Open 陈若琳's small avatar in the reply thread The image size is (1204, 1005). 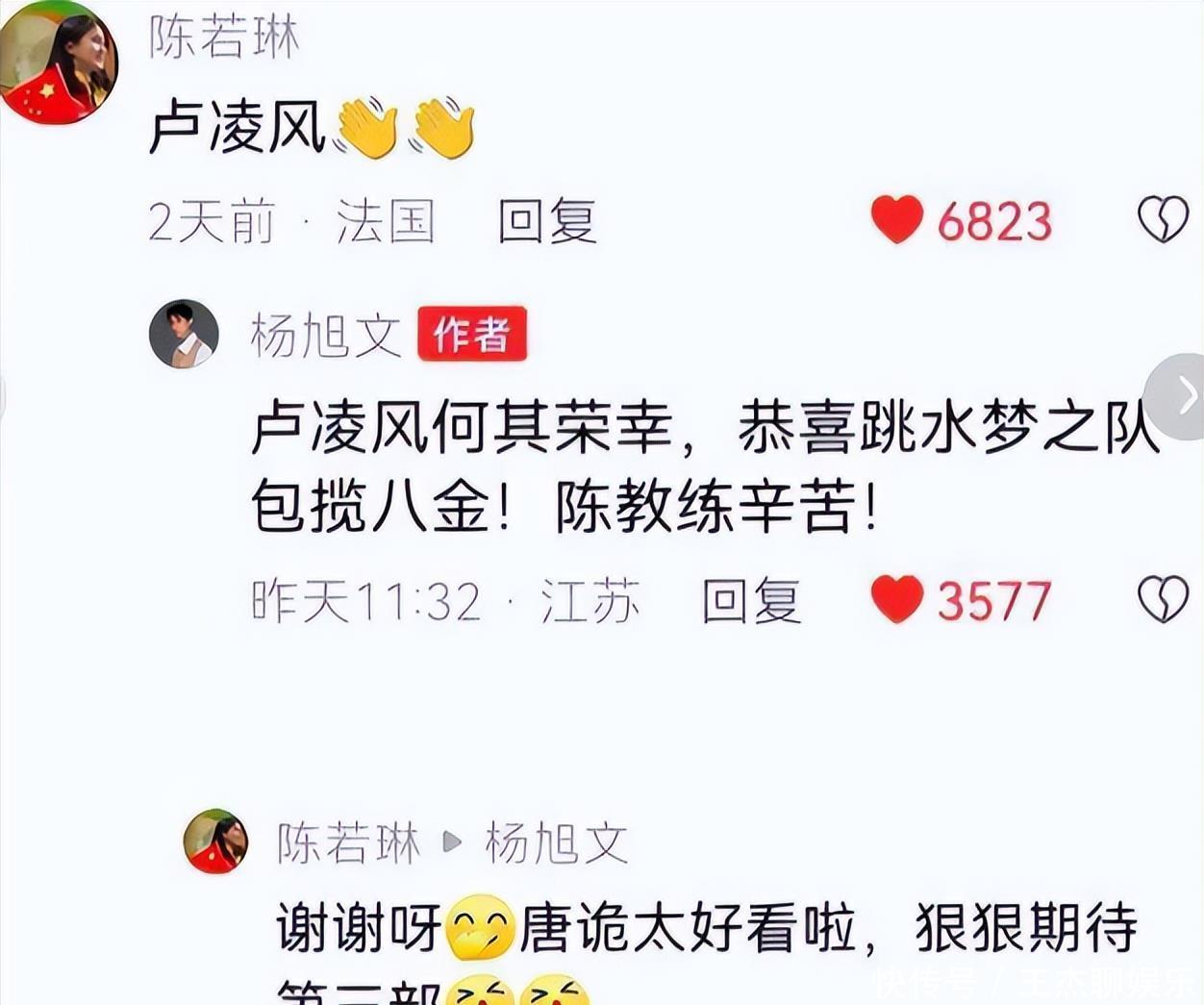[215, 842]
